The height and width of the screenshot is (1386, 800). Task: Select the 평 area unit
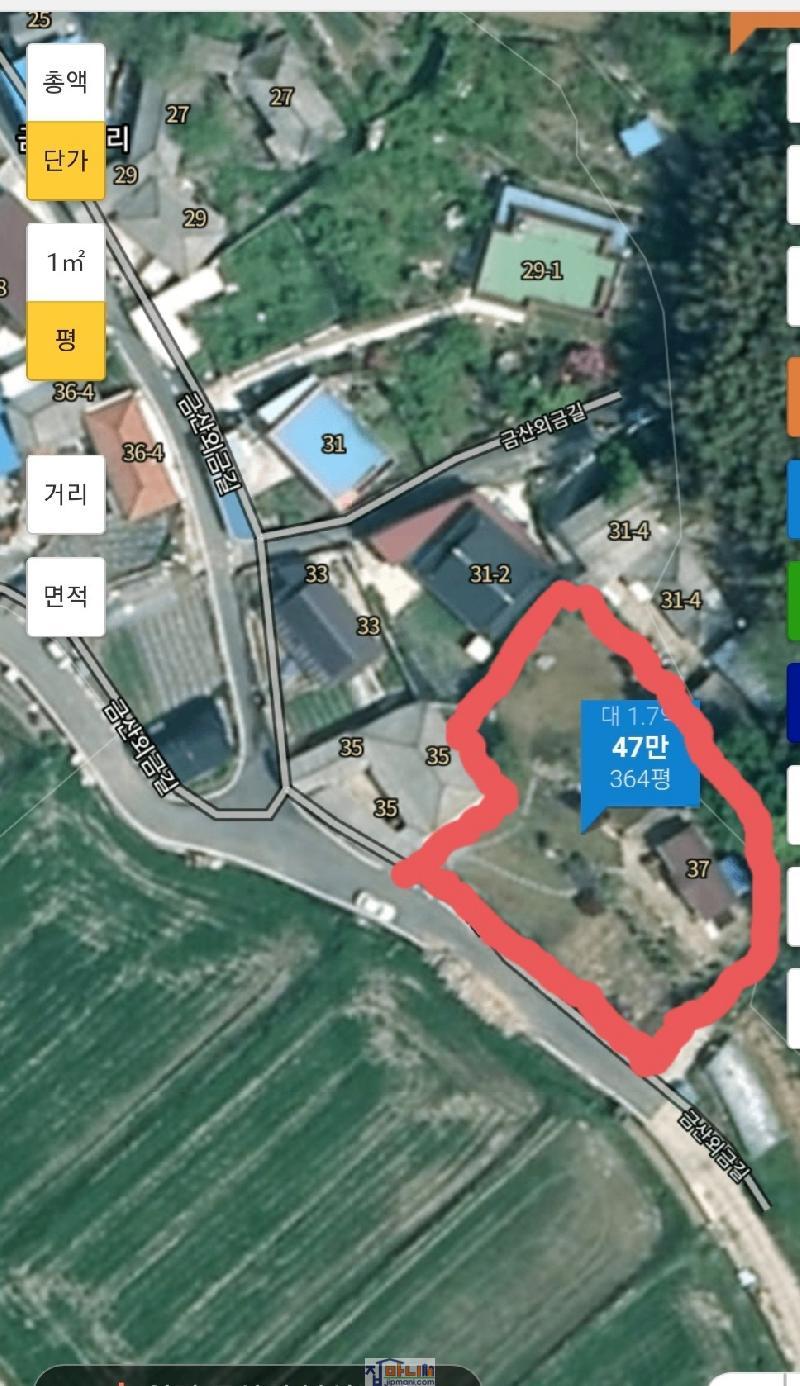coord(65,340)
